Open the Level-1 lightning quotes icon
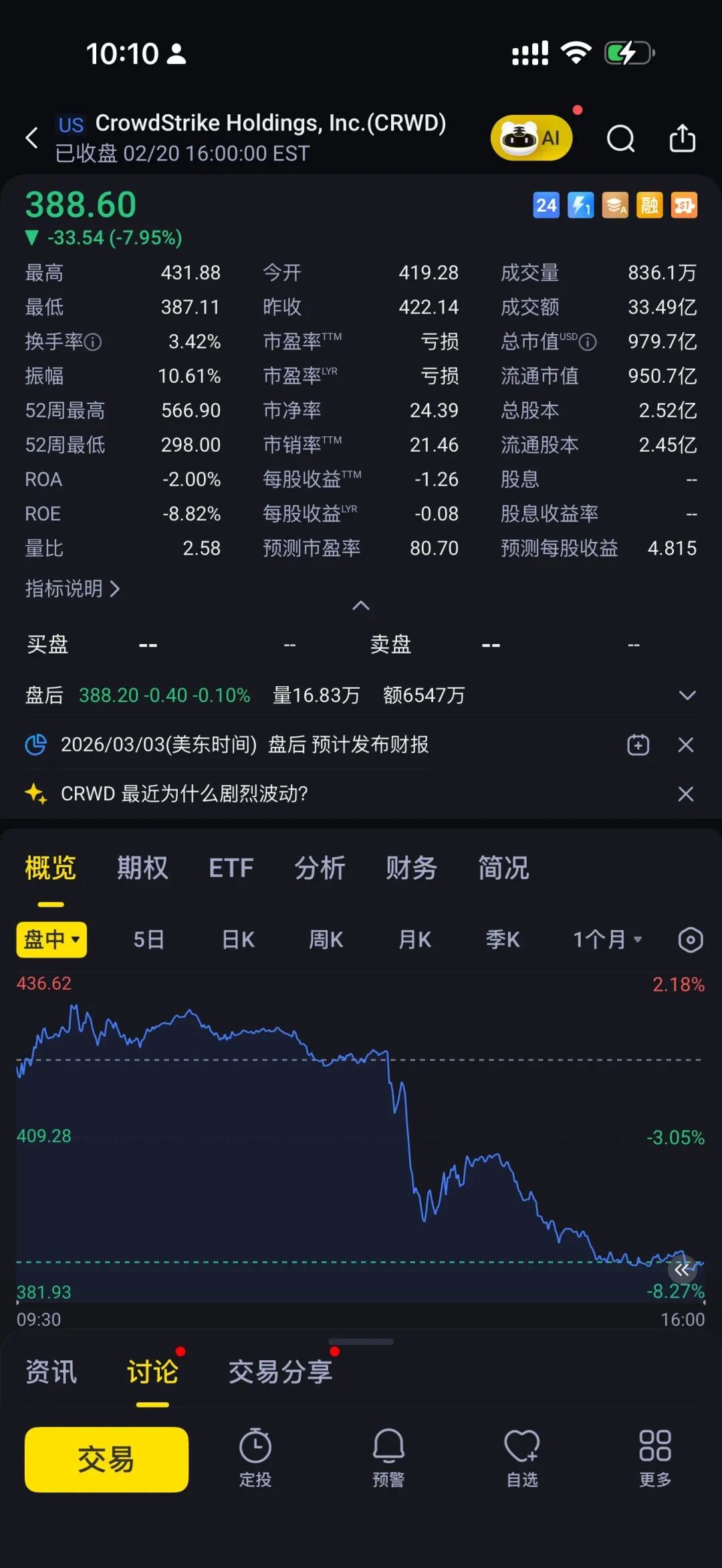Screen dimensions: 722x1568 580,206
